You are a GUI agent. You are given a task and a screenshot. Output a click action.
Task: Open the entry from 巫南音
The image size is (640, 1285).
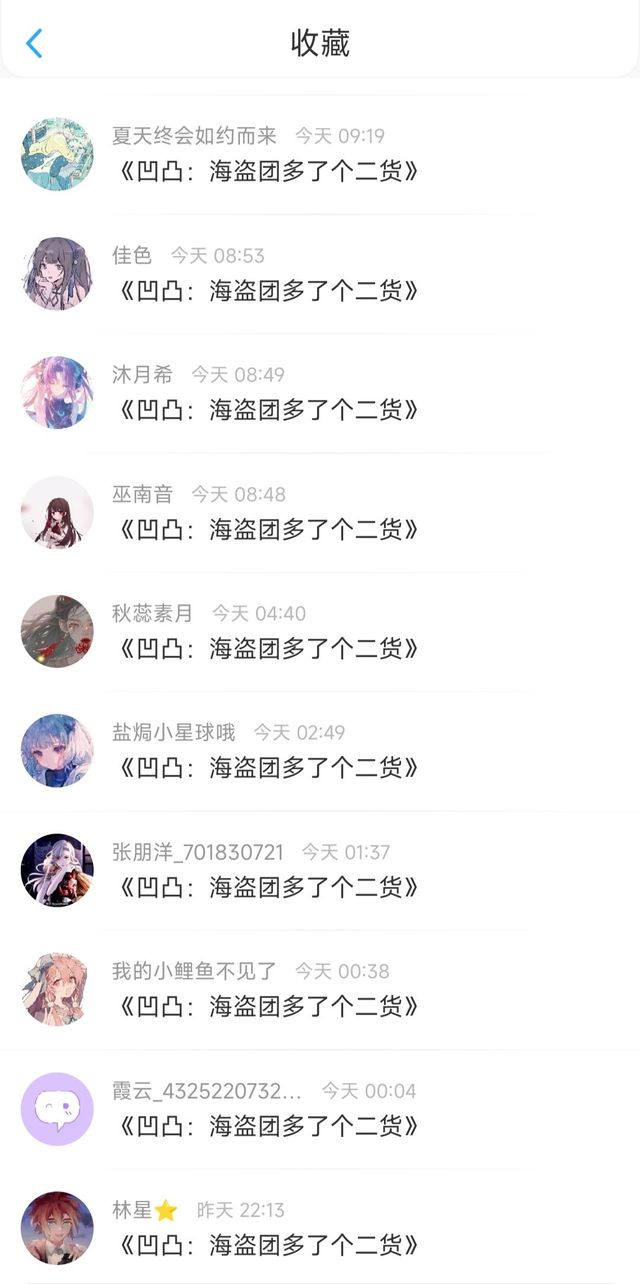point(320,512)
